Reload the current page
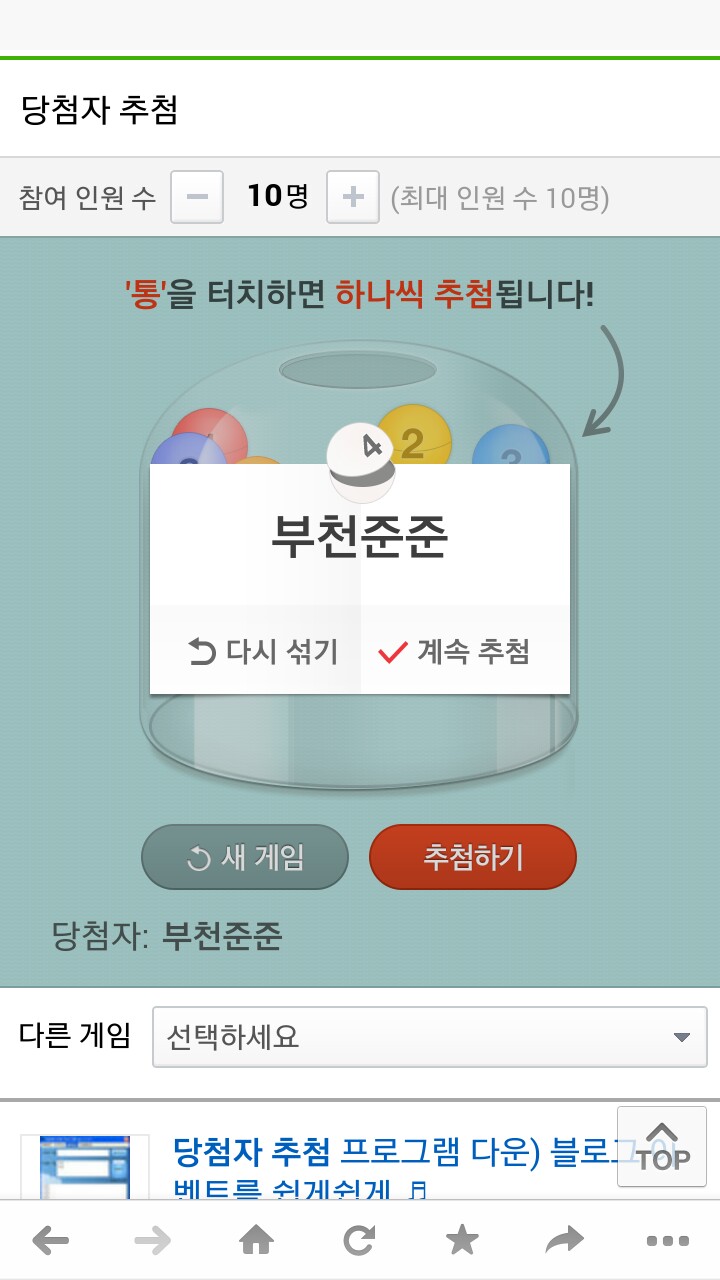 (359, 1242)
